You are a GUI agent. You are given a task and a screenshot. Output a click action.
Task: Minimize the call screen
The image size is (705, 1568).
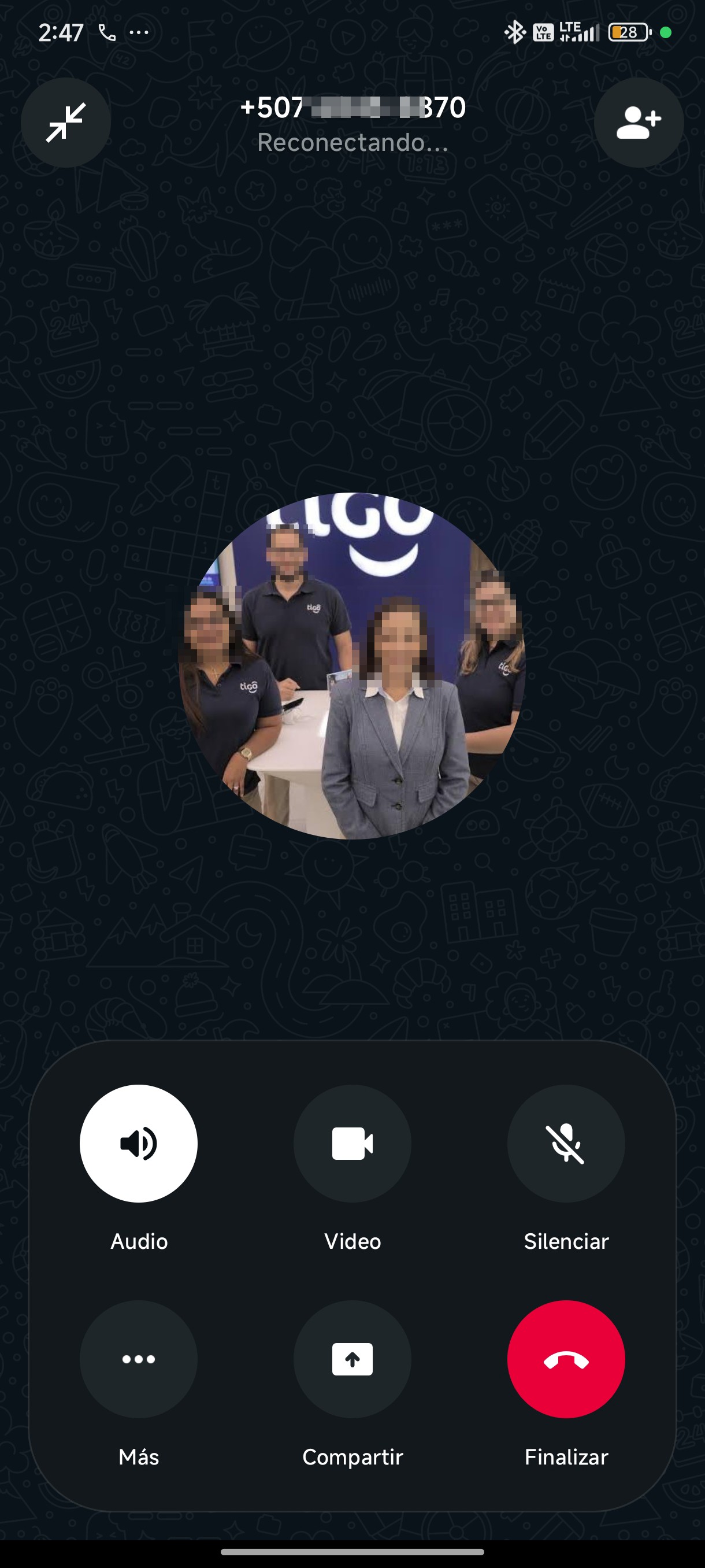tap(66, 123)
